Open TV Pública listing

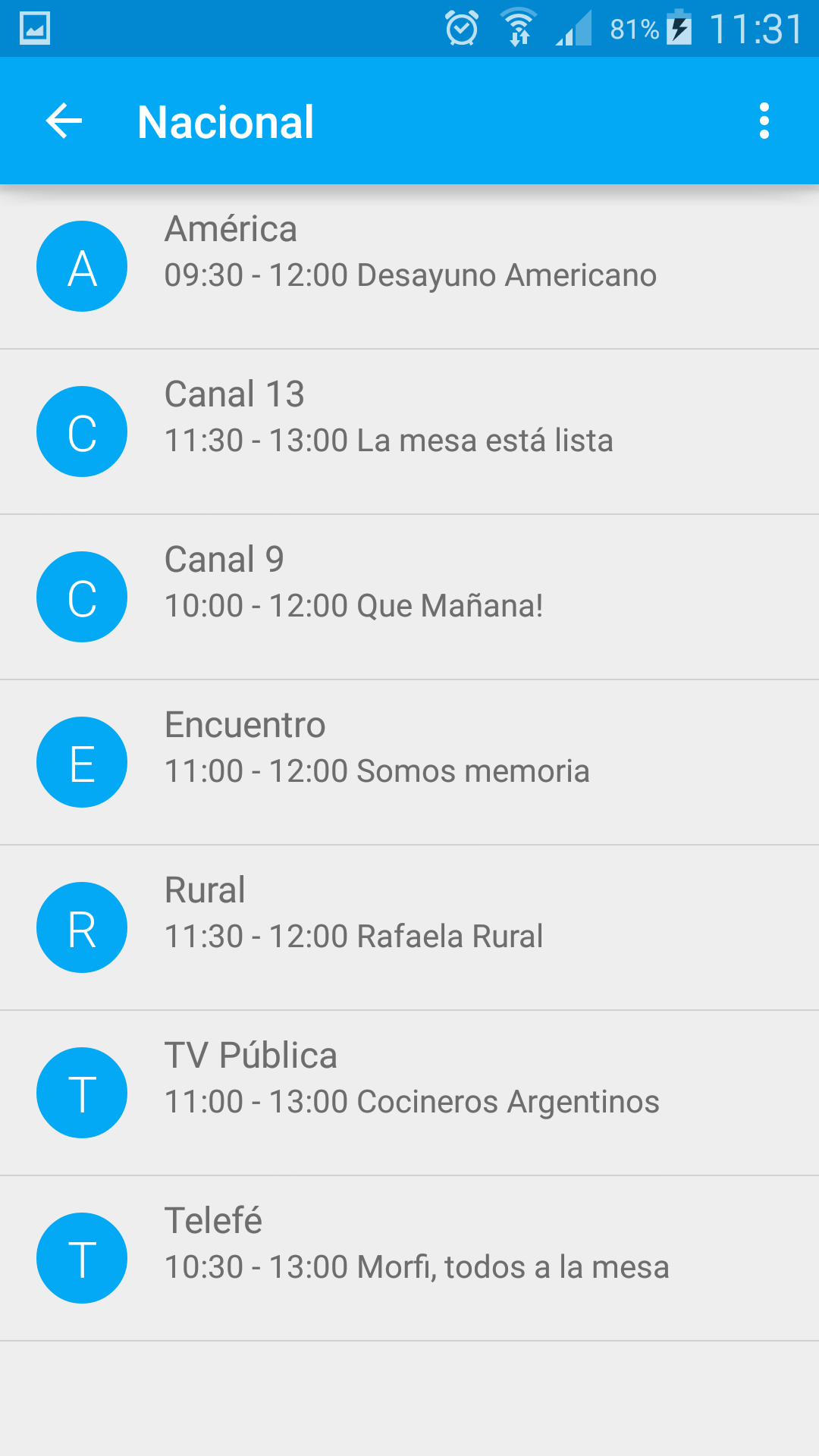(x=409, y=1094)
